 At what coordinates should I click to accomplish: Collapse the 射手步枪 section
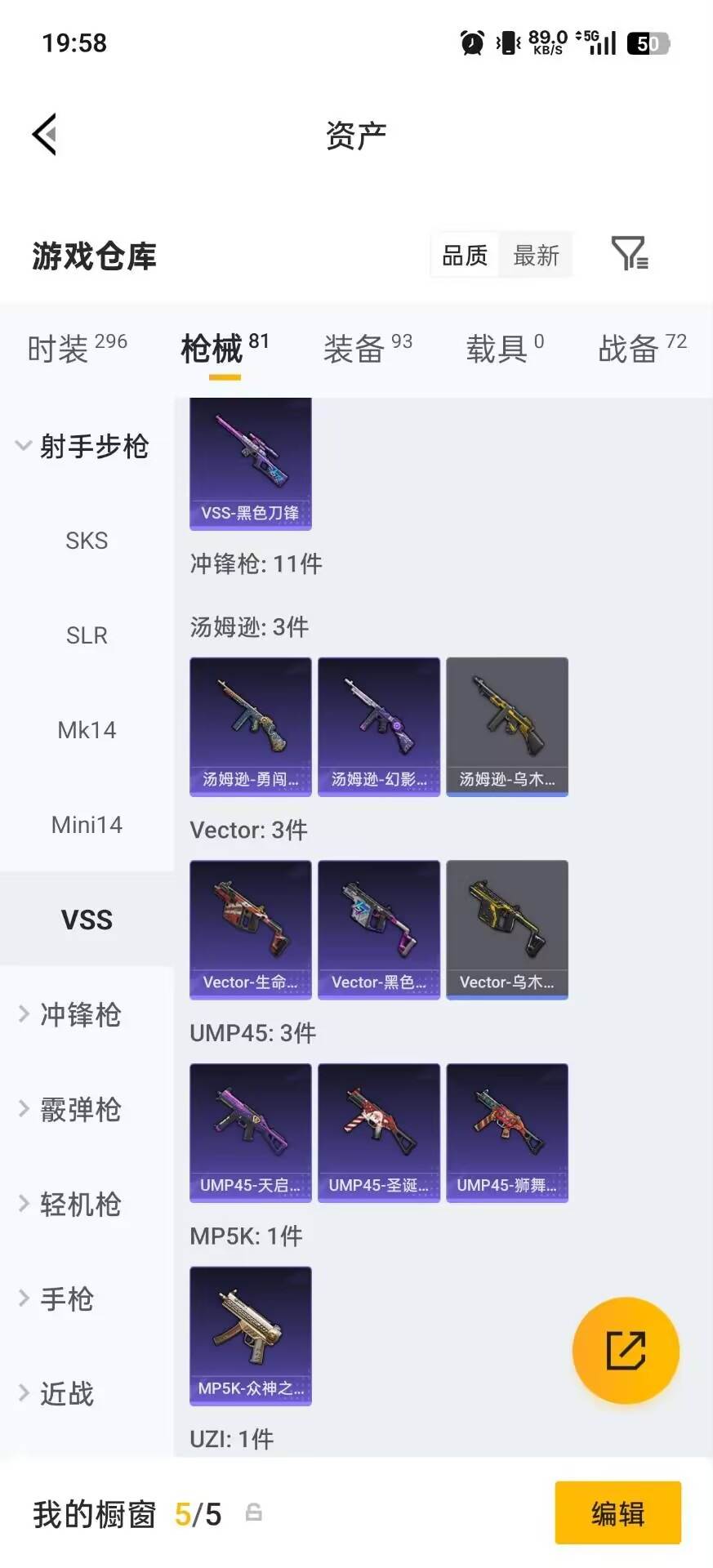(x=96, y=446)
